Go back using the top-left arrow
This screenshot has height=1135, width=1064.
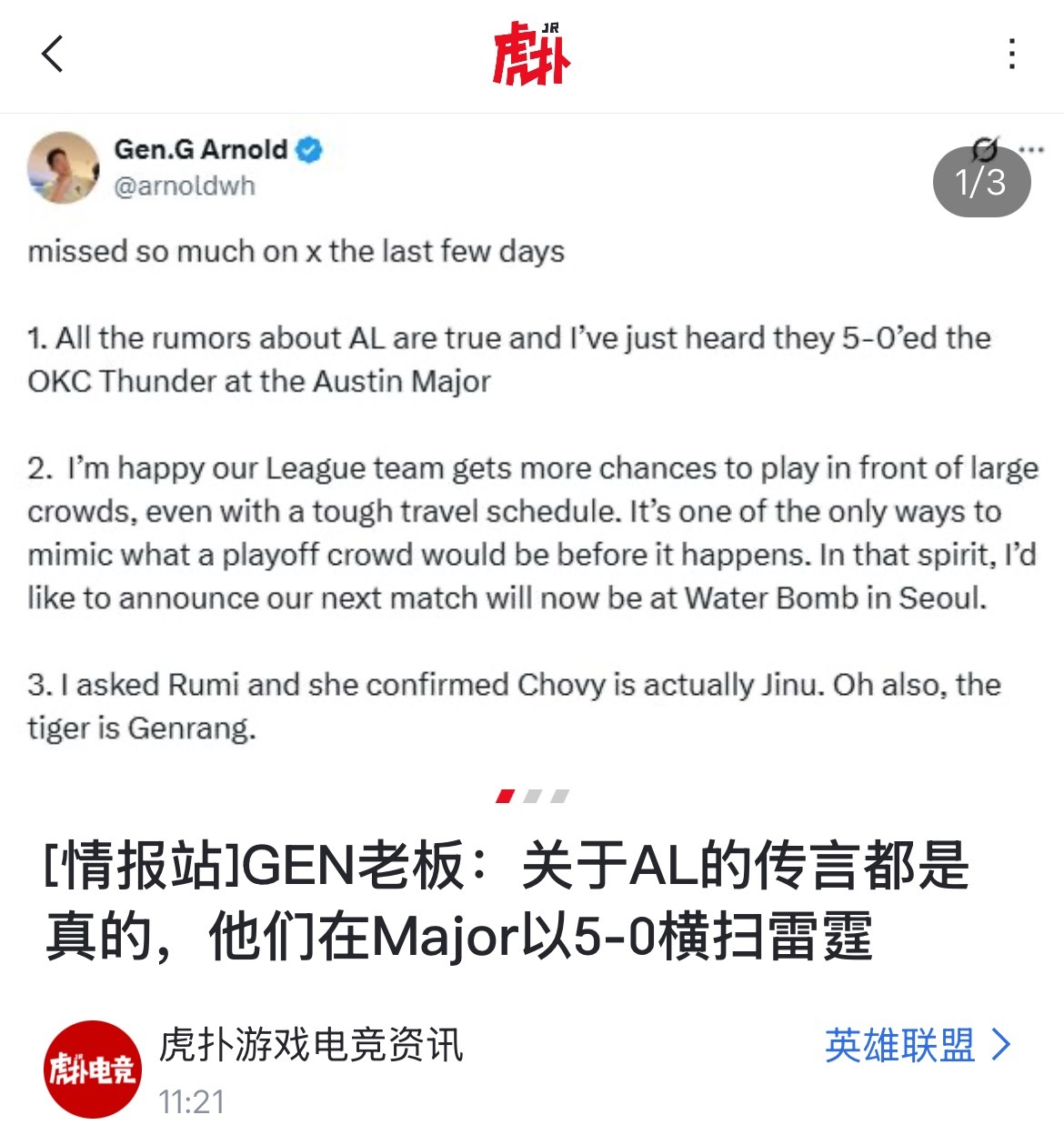(53, 55)
